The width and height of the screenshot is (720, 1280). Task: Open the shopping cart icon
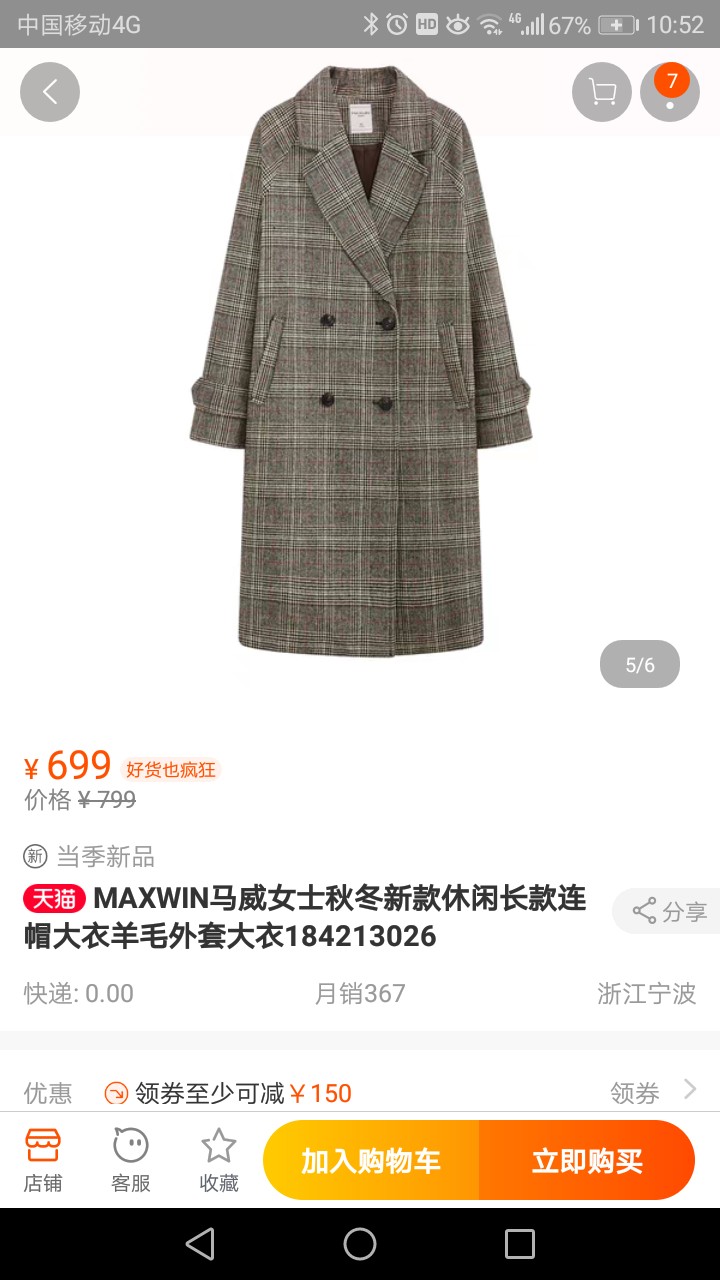(602, 92)
